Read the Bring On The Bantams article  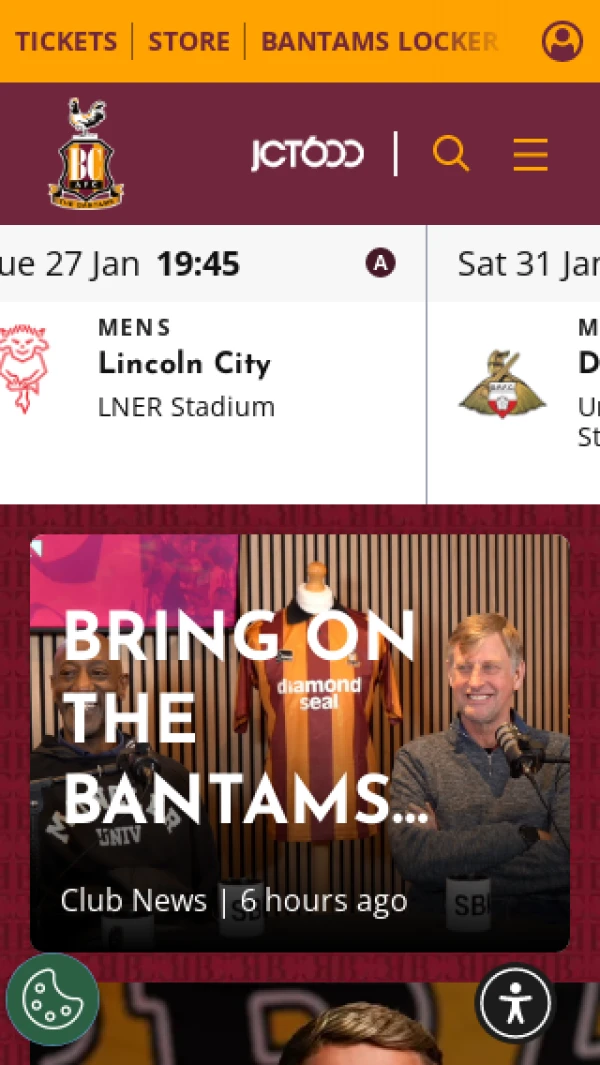tap(300, 742)
